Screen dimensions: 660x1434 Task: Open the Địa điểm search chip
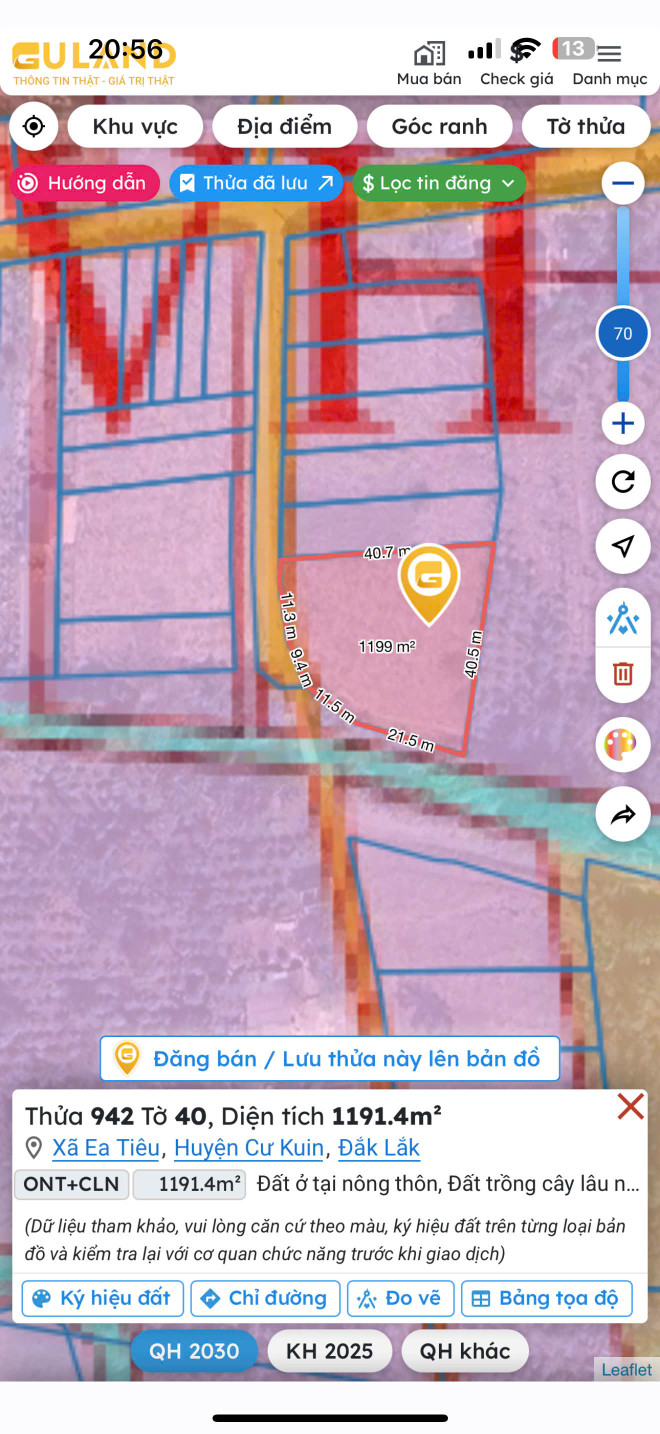pos(284,127)
